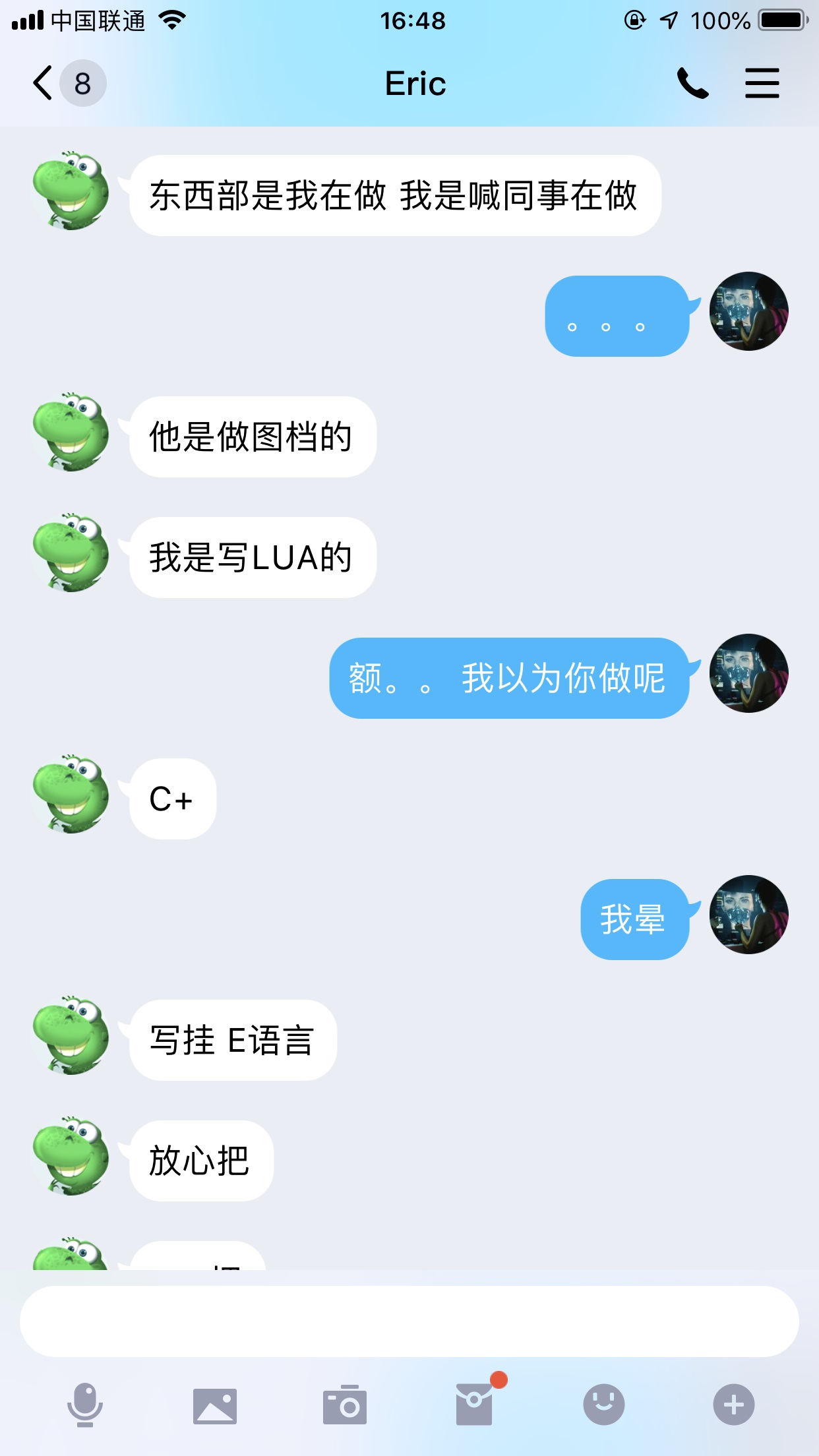View my profile avatar beside 我晕 message
The width and height of the screenshot is (819, 1456).
pos(748,915)
